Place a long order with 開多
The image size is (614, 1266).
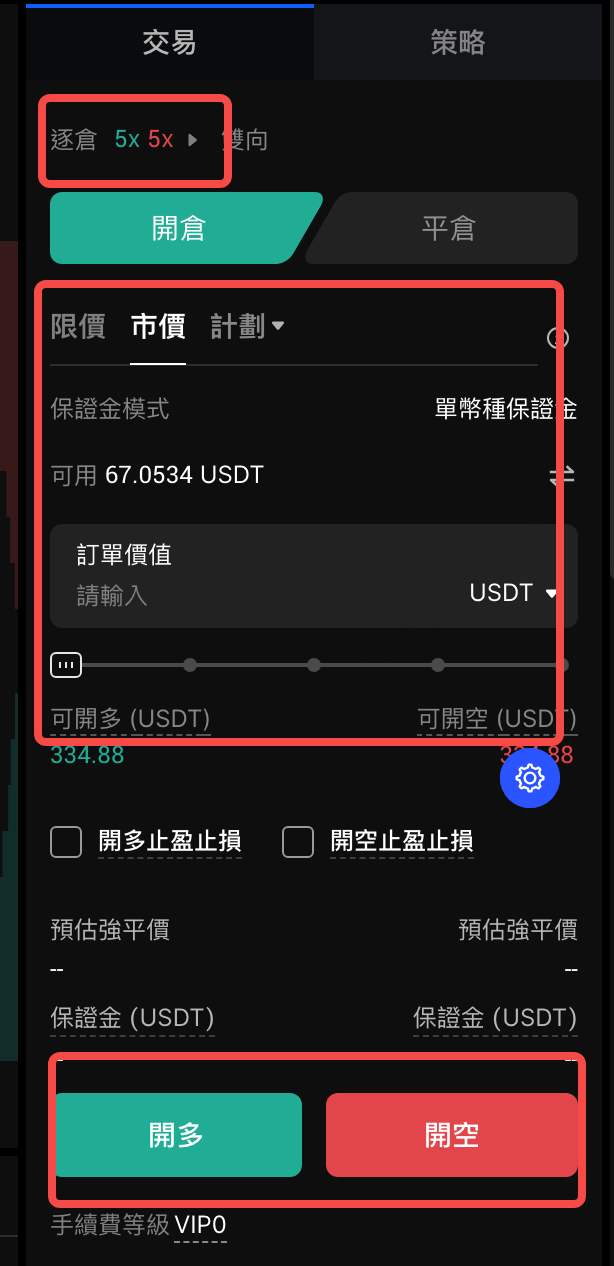(x=176, y=1135)
